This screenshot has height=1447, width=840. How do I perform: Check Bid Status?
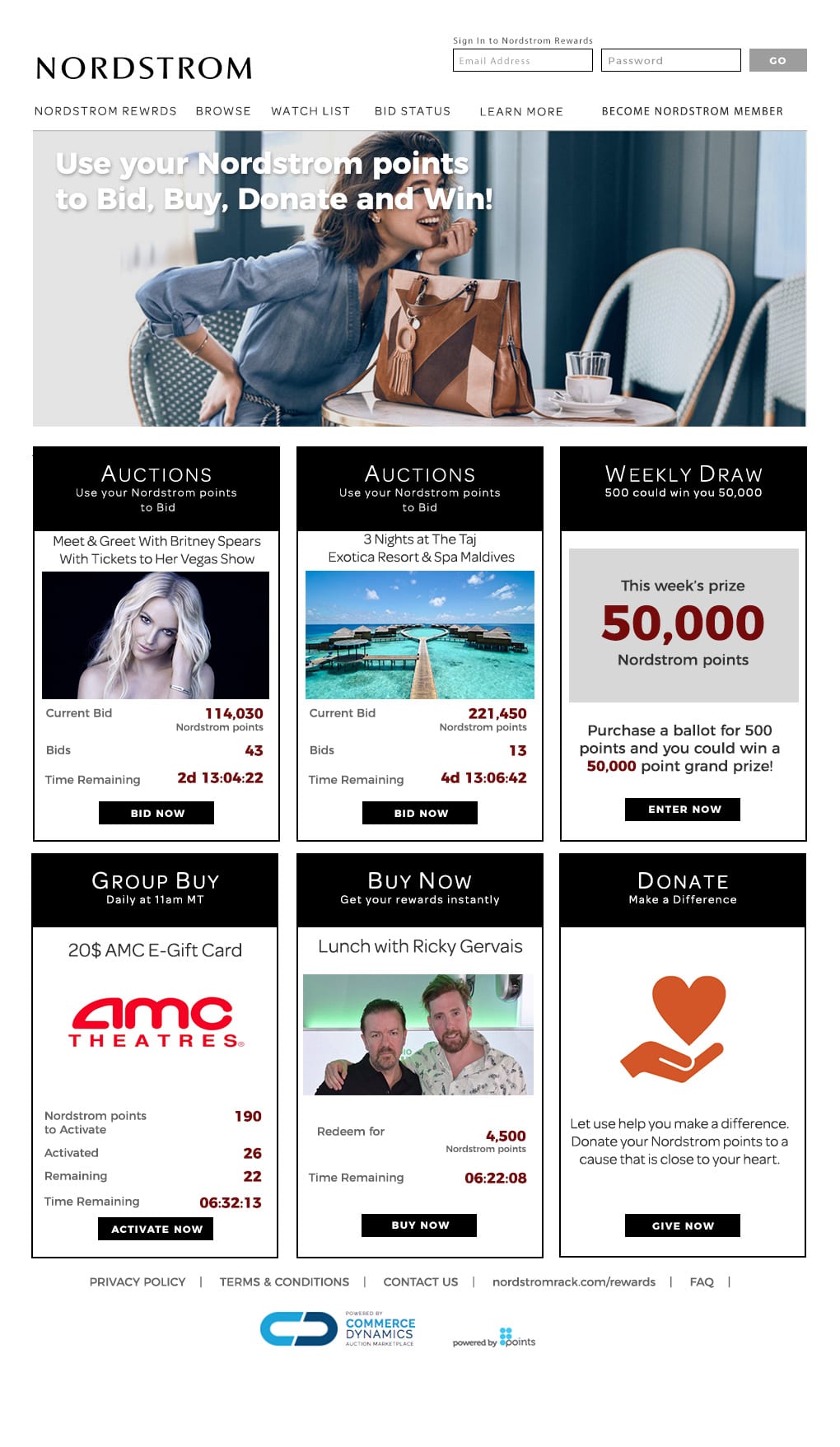pyautogui.click(x=413, y=111)
